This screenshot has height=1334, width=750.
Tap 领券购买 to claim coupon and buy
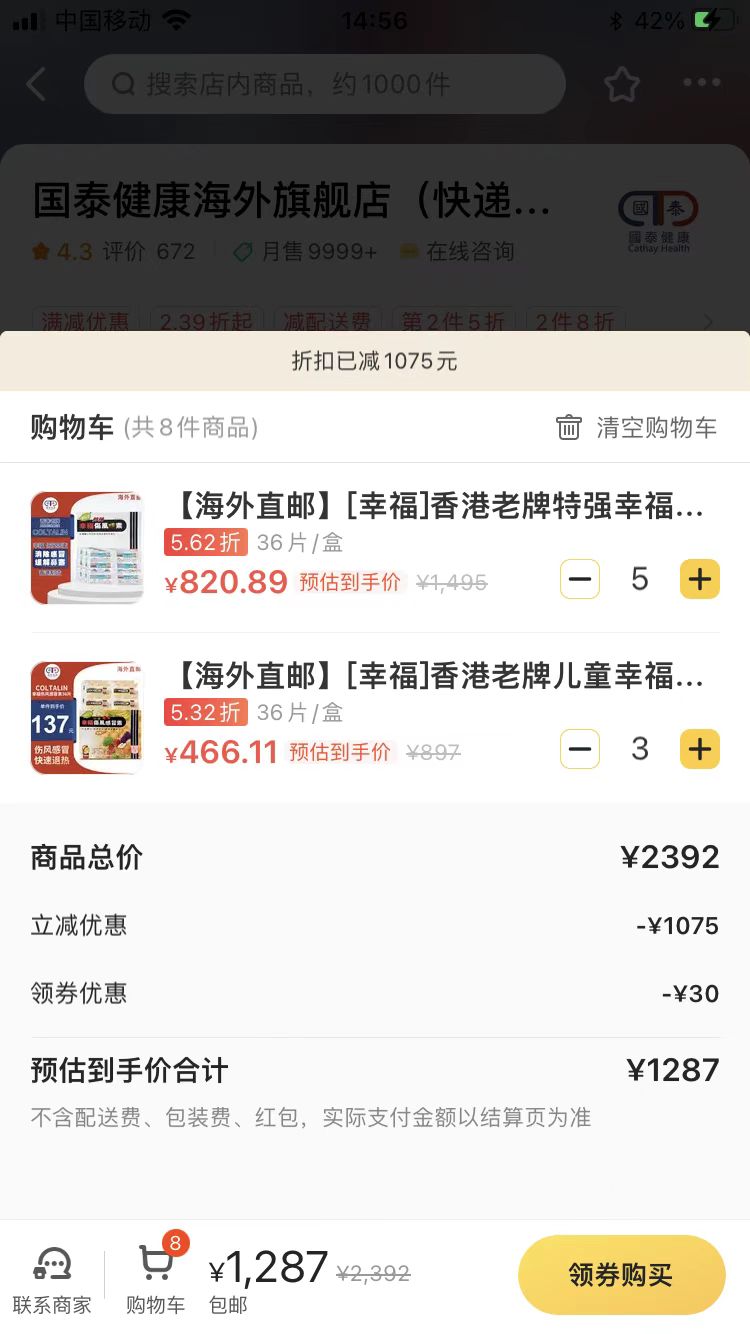click(621, 1275)
